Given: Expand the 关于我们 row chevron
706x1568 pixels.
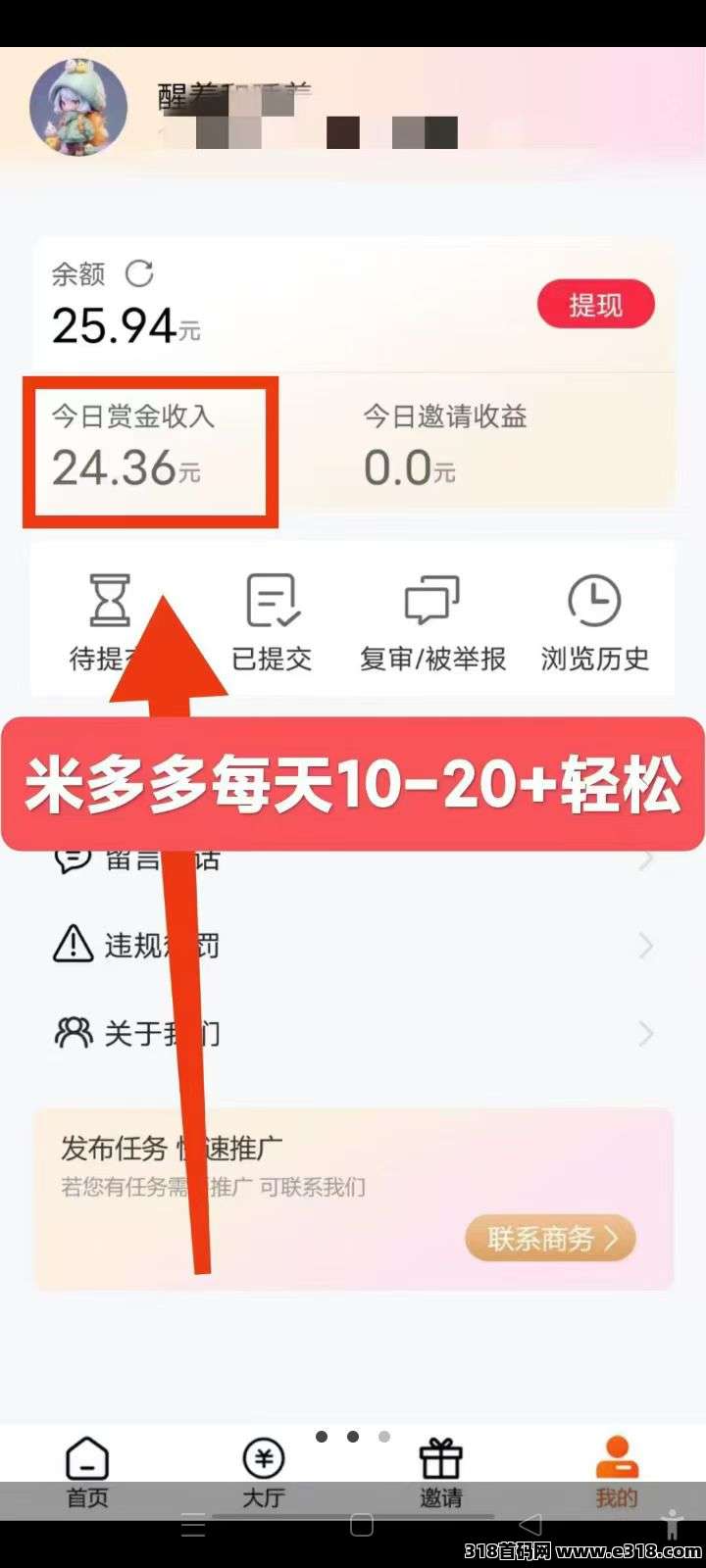Looking at the screenshot, I should click(644, 1033).
